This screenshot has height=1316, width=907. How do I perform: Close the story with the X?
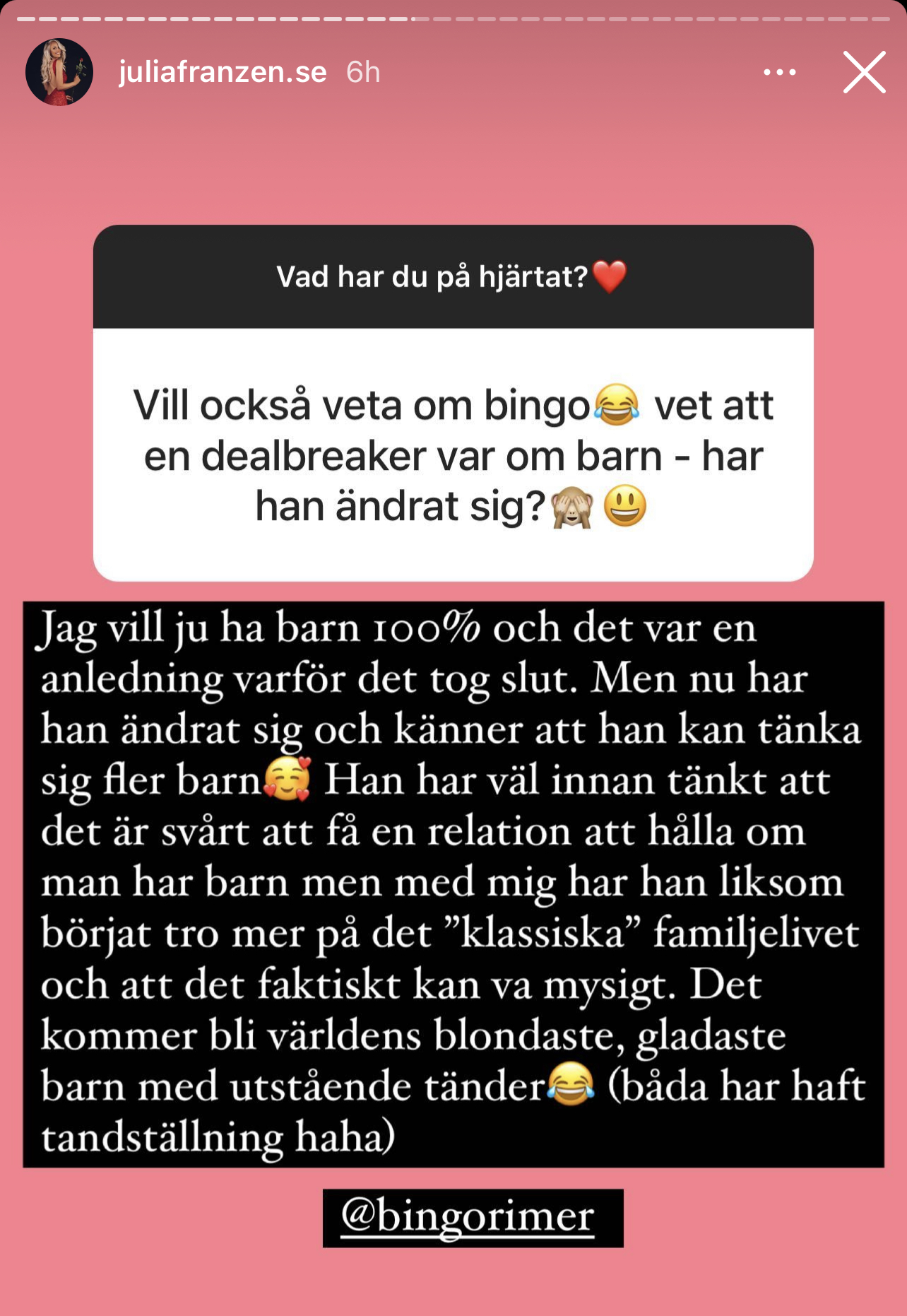[864, 72]
